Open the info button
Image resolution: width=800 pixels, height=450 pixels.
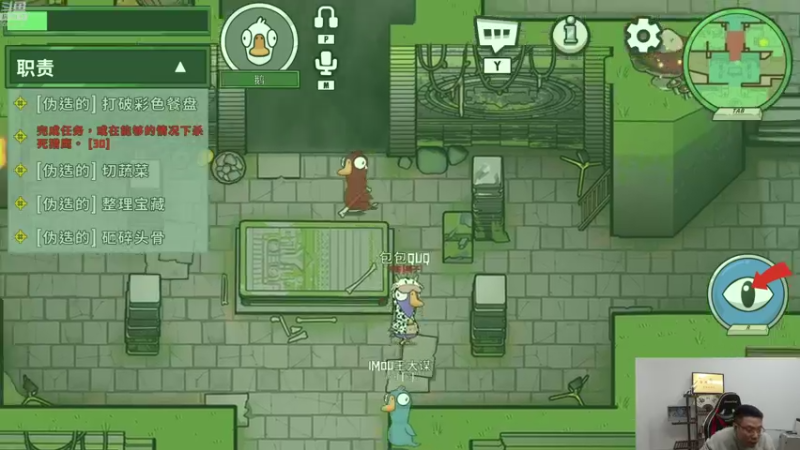[572, 34]
